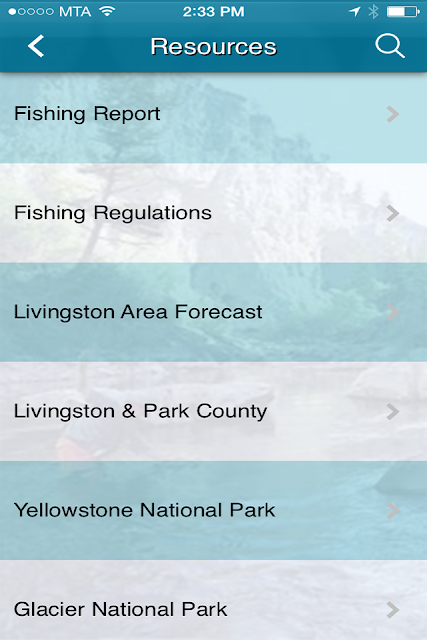The width and height of the screenshot is (427, 640).
Task: Go back using the header arrow
Action: coord(36,46)
